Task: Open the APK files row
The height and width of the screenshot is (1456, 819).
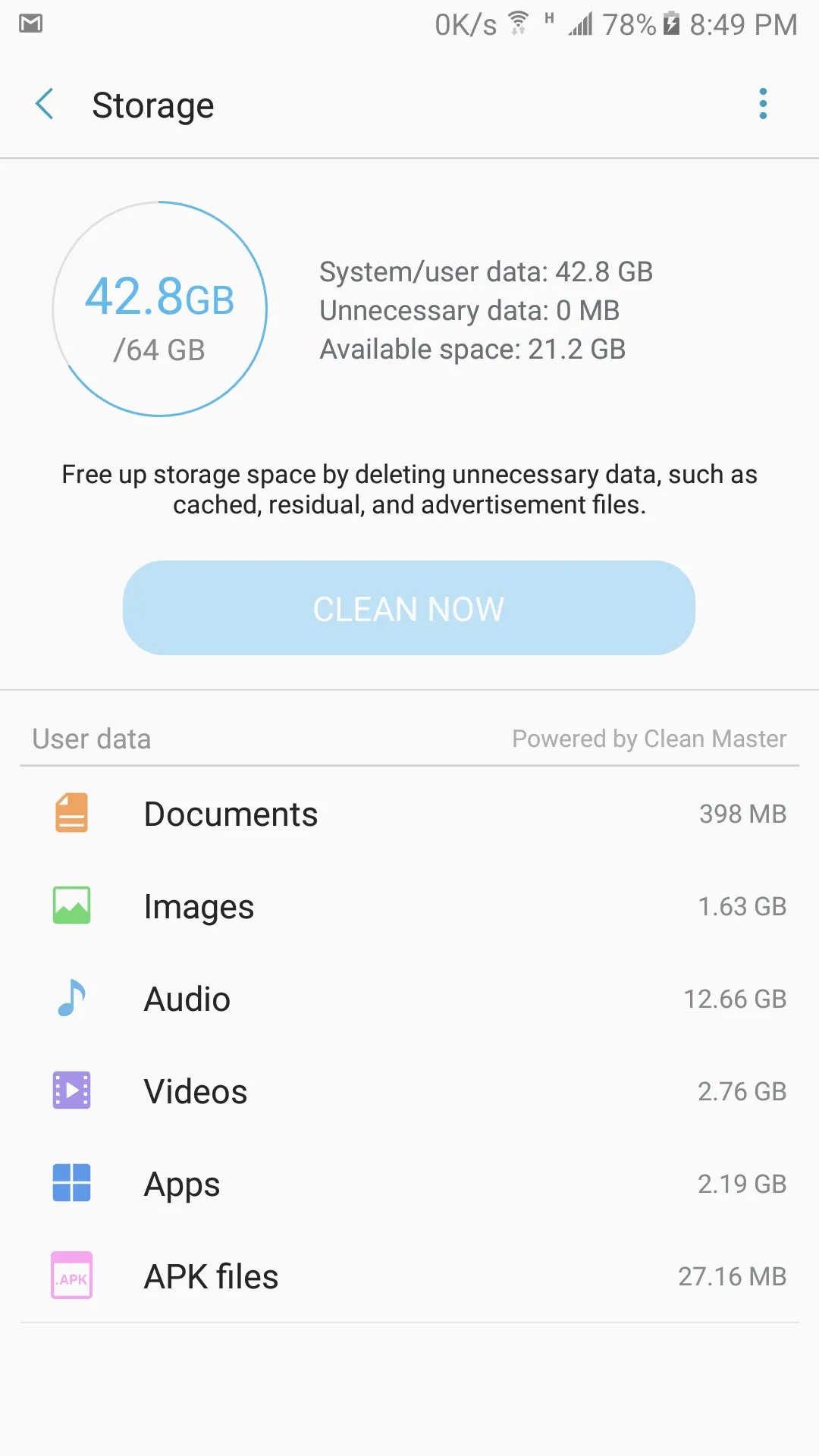Action: pos(409,1276)
